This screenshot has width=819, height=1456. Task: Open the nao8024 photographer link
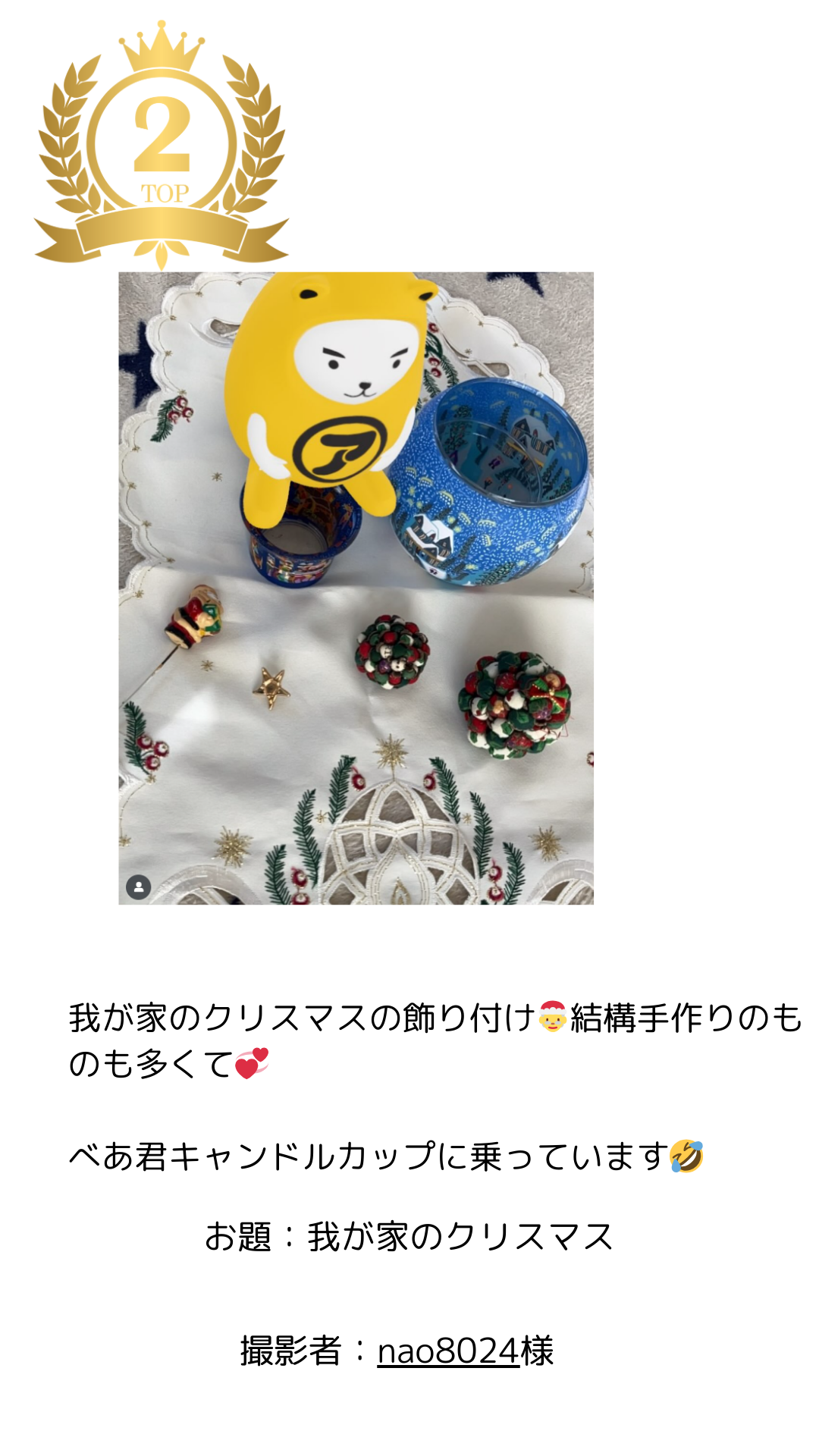click(447, 1351)
